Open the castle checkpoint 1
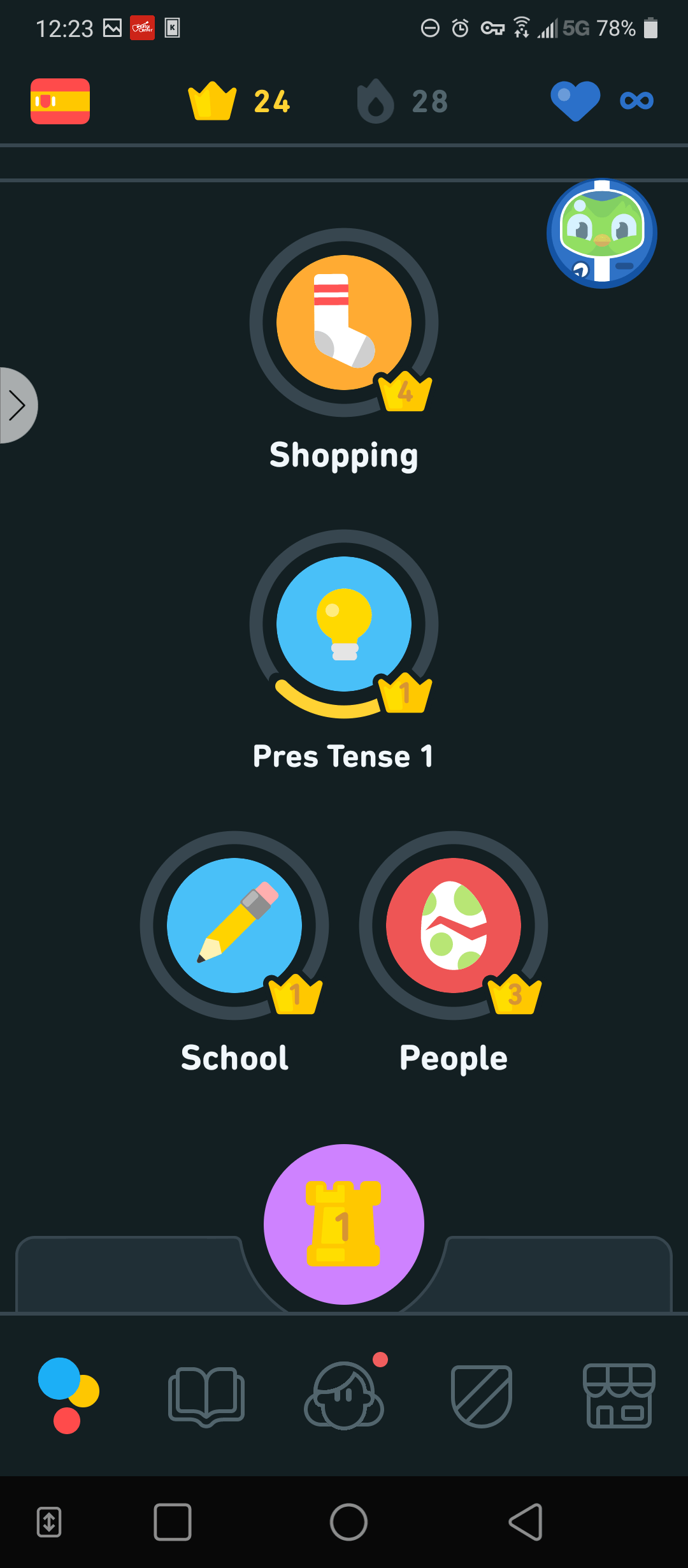The image size is (688, 1568). 344,1224
